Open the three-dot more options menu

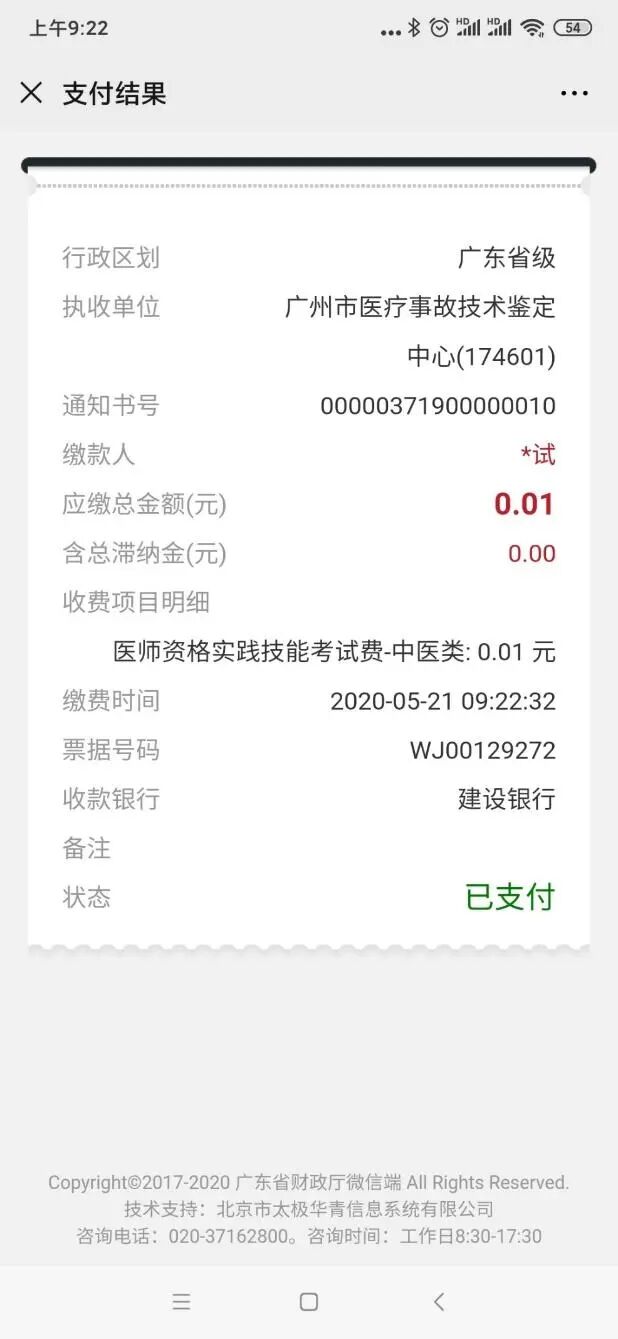click(574, 94)
